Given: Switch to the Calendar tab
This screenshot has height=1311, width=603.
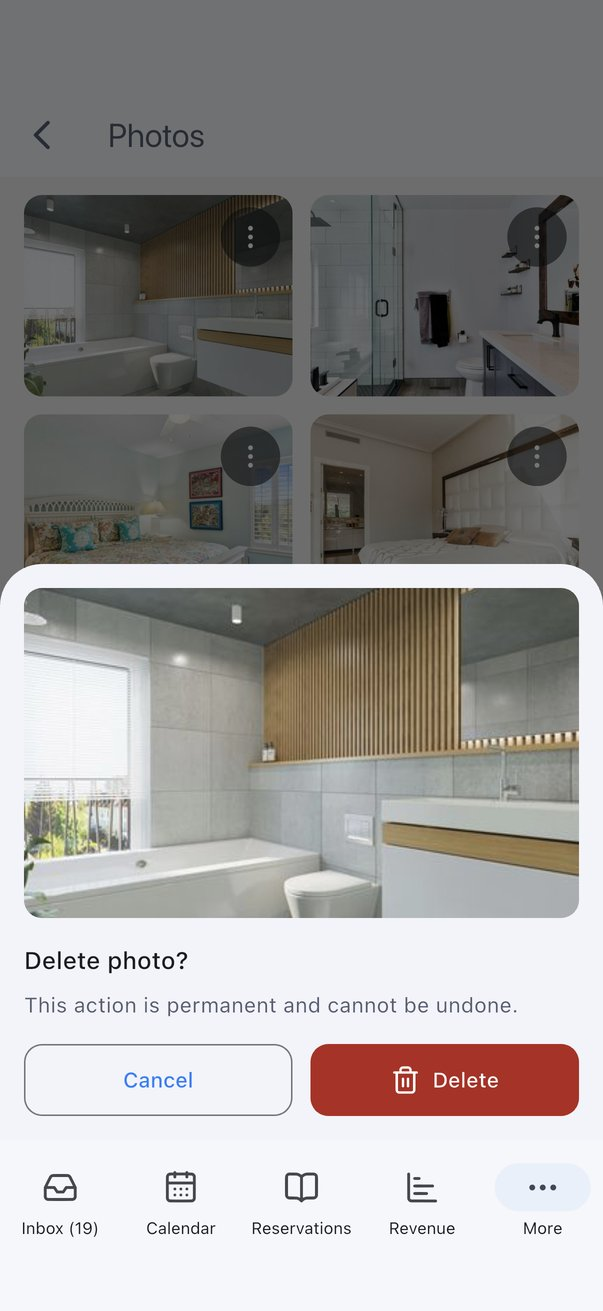Looking at the screenshot, I should tap(181, 1203).
